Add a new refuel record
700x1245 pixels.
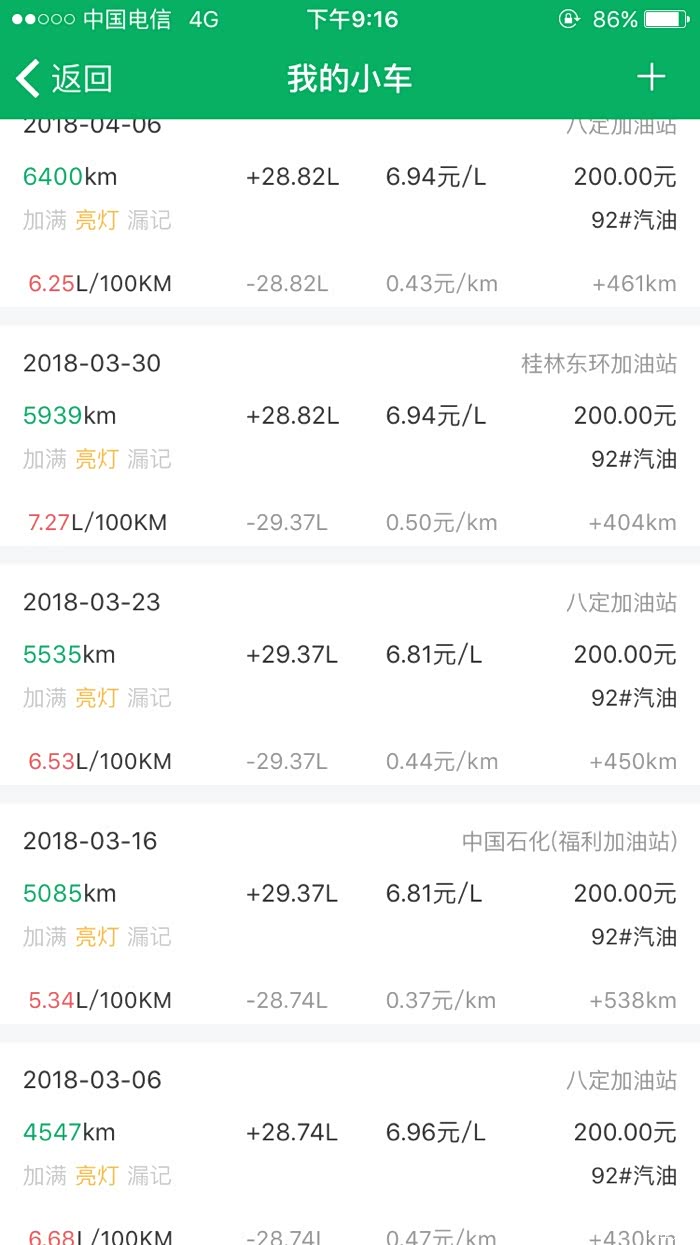pyautogui.click(x=651, y=78)
